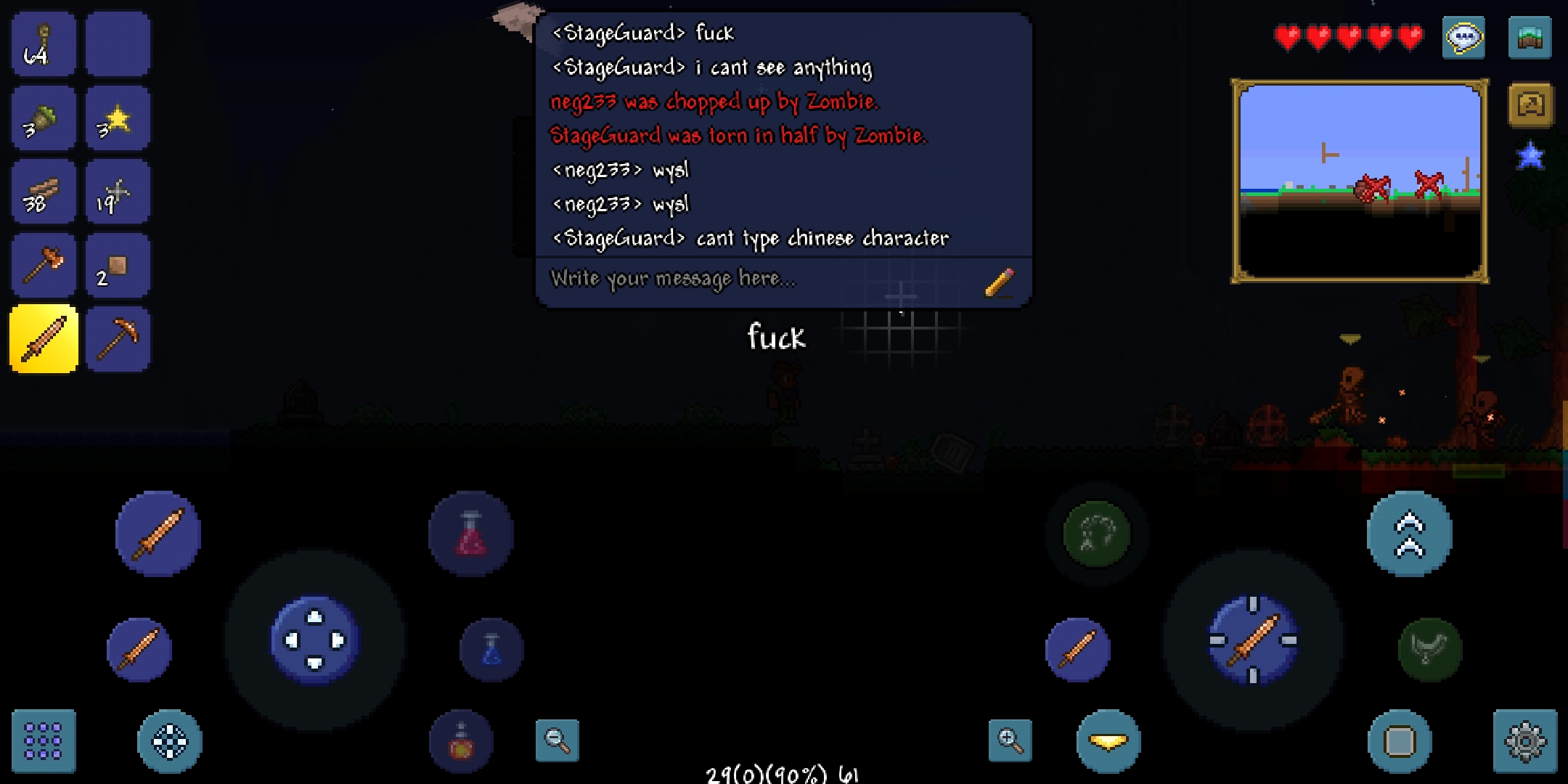Tap the yellow down-arrow drop button
1568x784 pixels.
click(x=1108, y=741)
